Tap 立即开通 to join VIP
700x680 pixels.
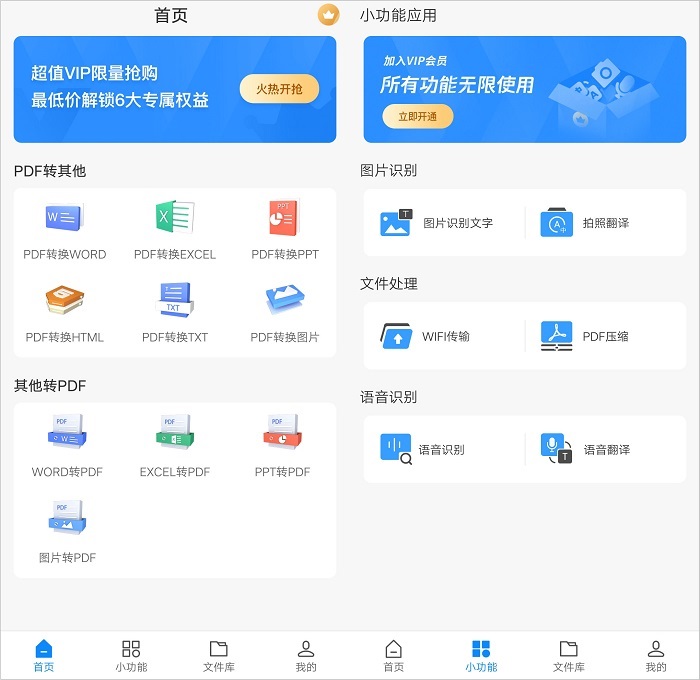pyautogui.click(x=418, y=116)
